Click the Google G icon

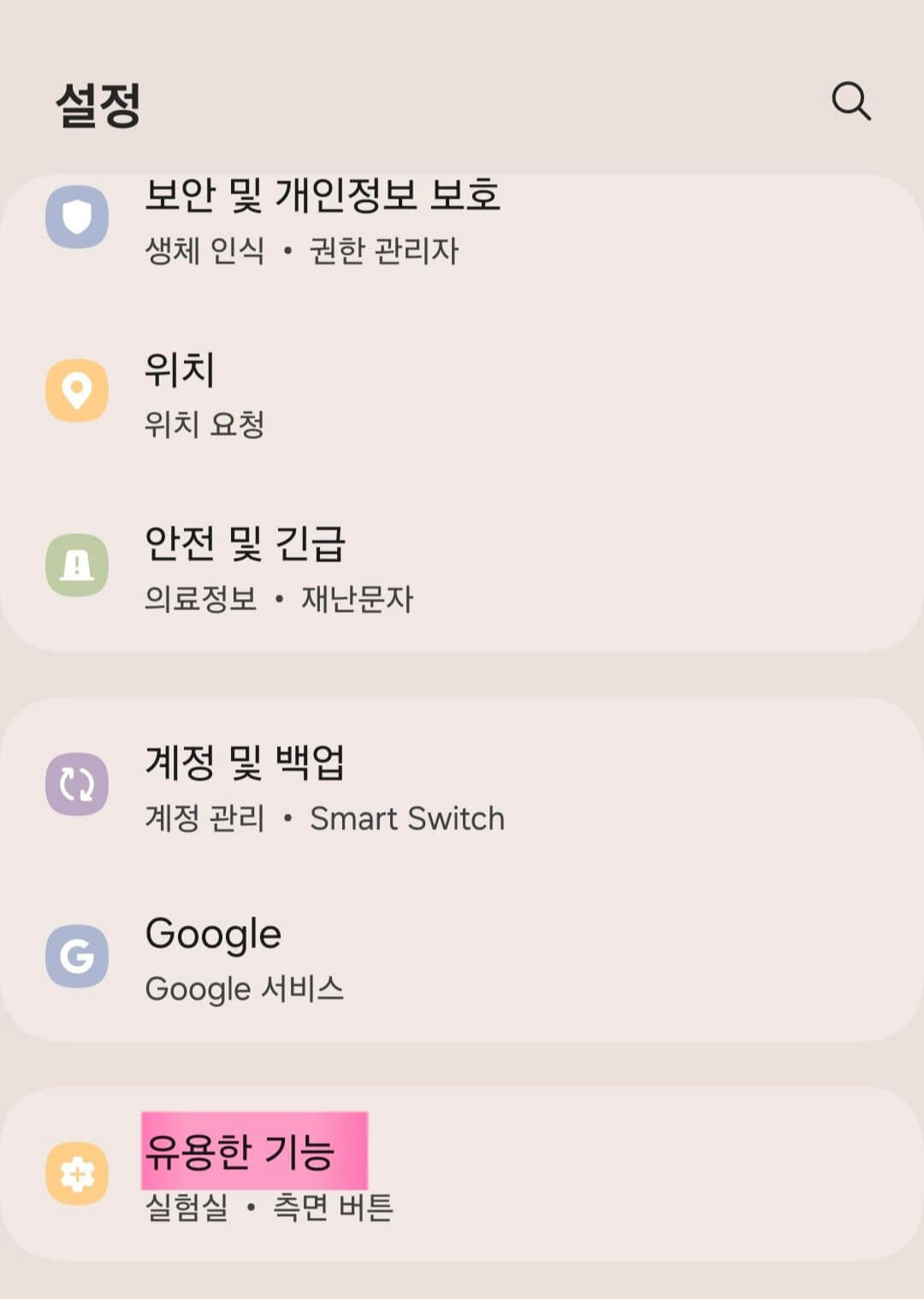point(77,954)
